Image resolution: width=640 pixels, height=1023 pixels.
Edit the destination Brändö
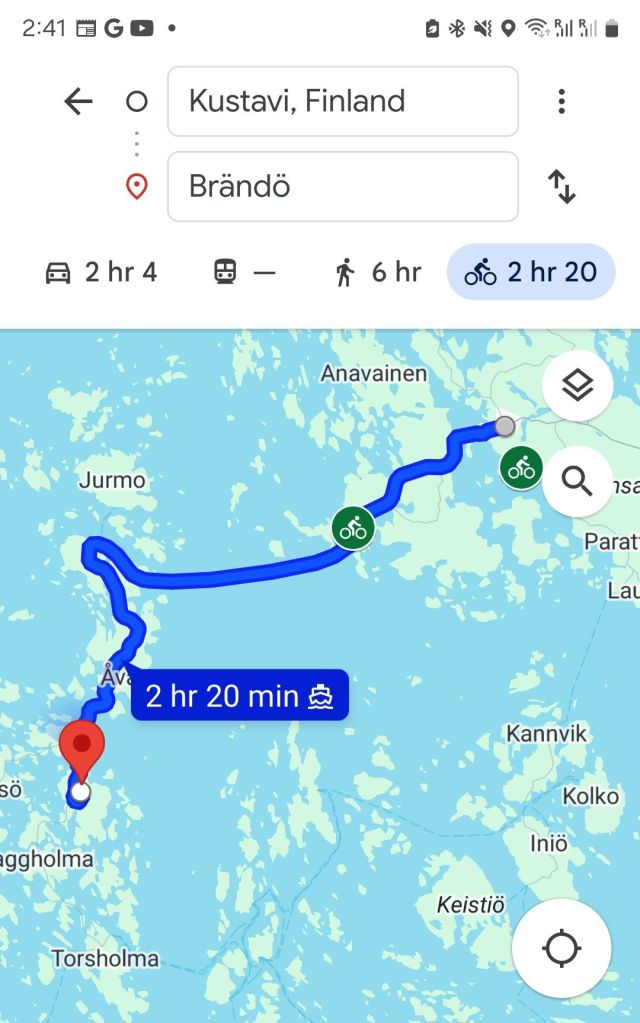click(342, 187)
